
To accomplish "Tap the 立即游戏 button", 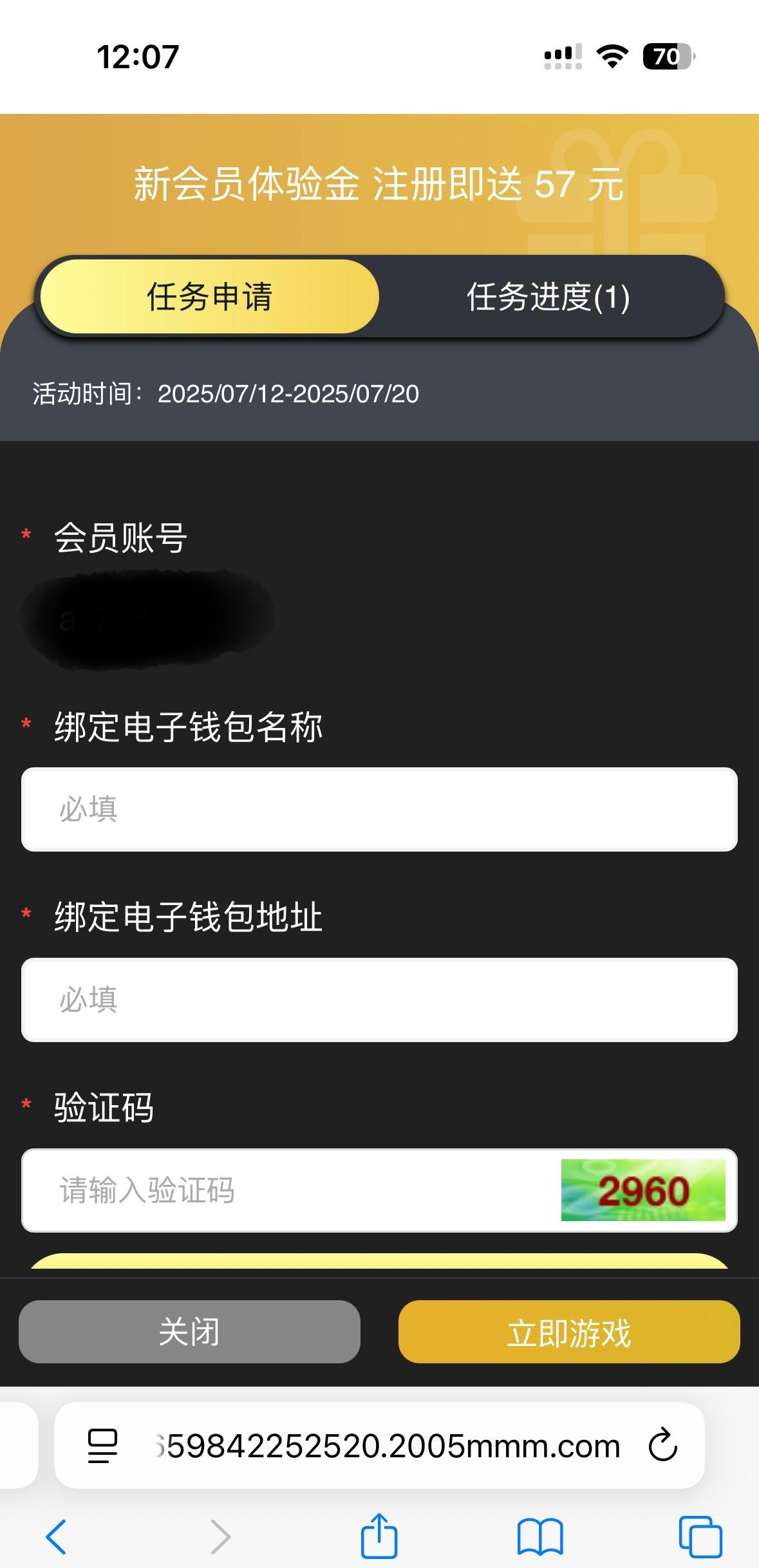I will (569, 1332).
